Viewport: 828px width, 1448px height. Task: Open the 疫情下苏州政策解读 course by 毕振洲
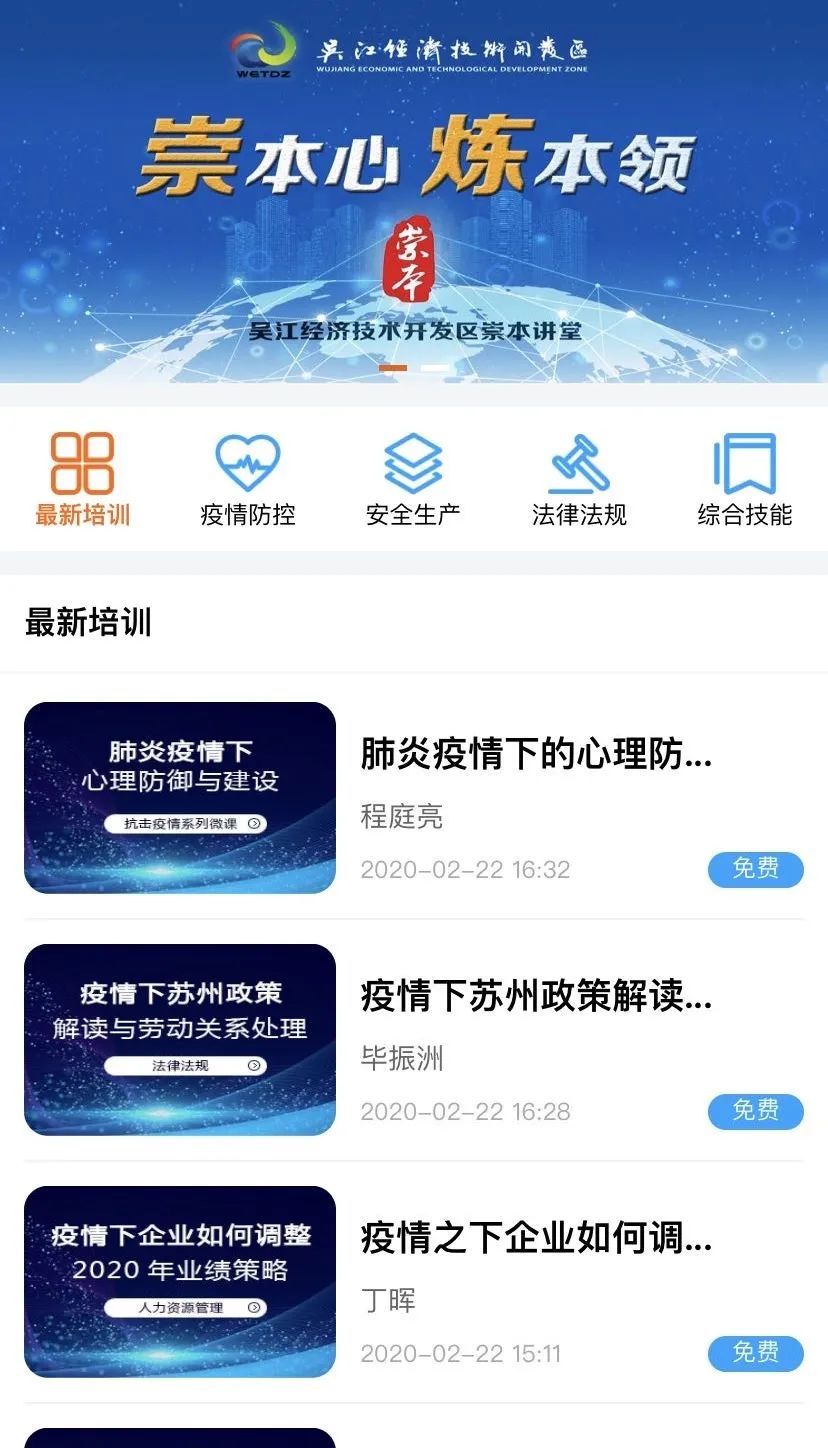(x=536, y=997)
